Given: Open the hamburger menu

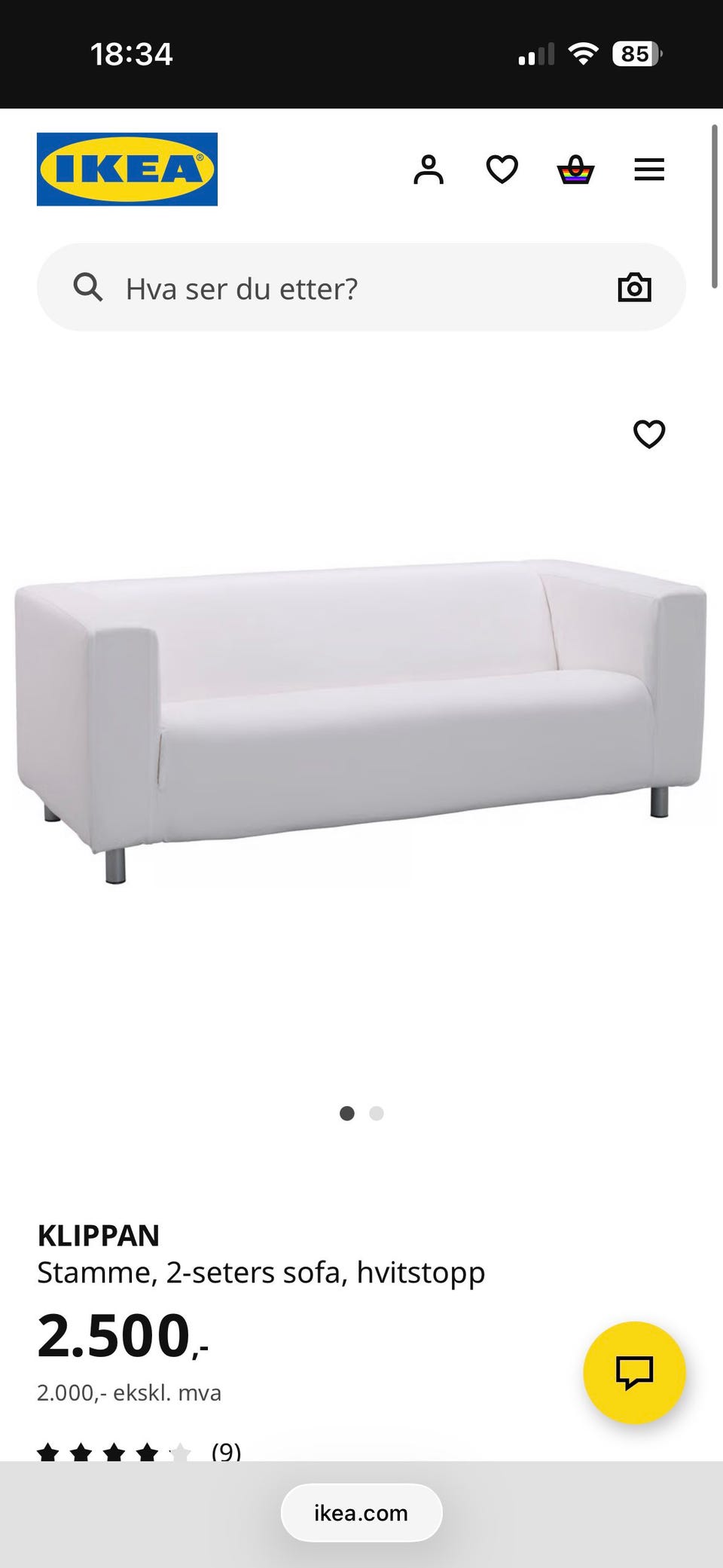Looking at the screenshot, I should click(x=649, y=170).
